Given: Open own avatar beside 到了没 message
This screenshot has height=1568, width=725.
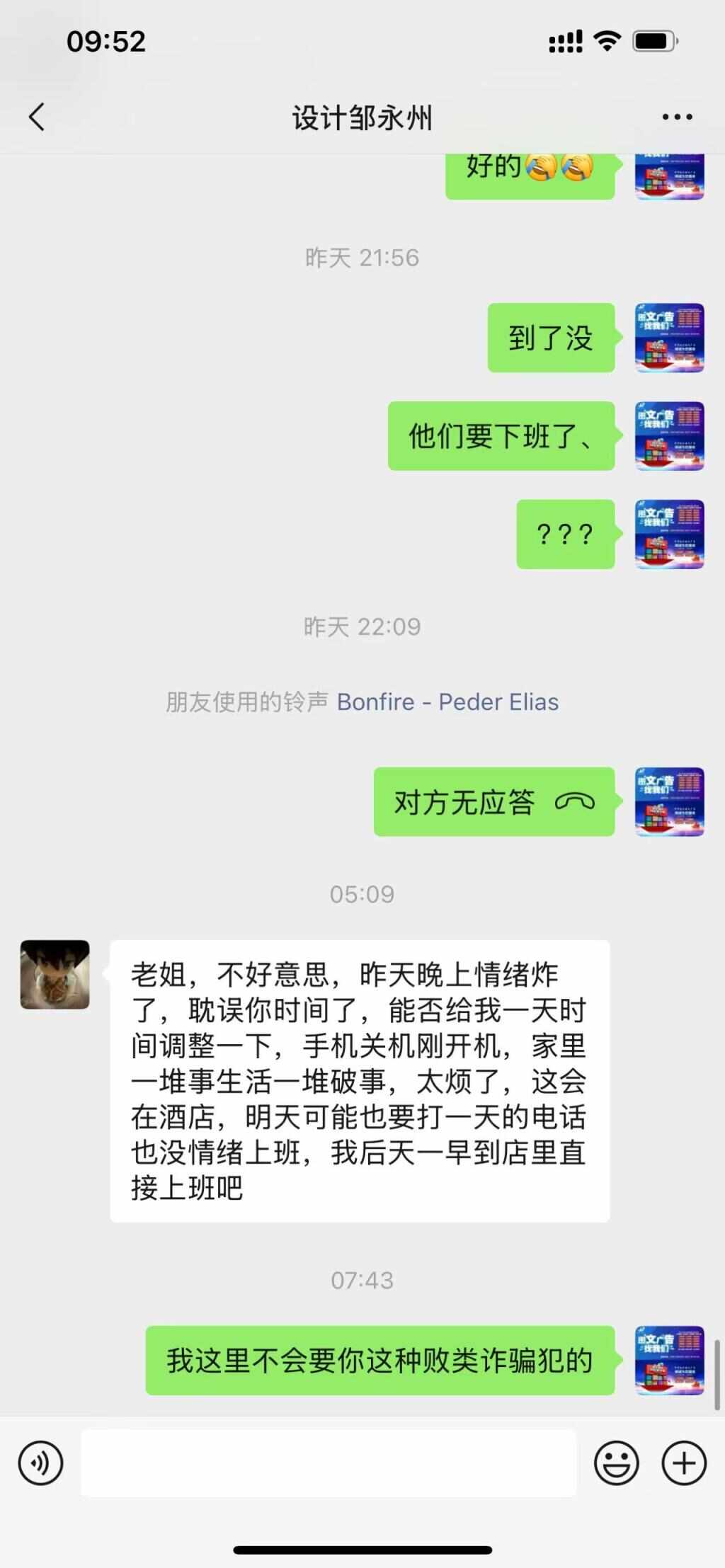Looking at the screenshot, I should [x=669, y=338].
